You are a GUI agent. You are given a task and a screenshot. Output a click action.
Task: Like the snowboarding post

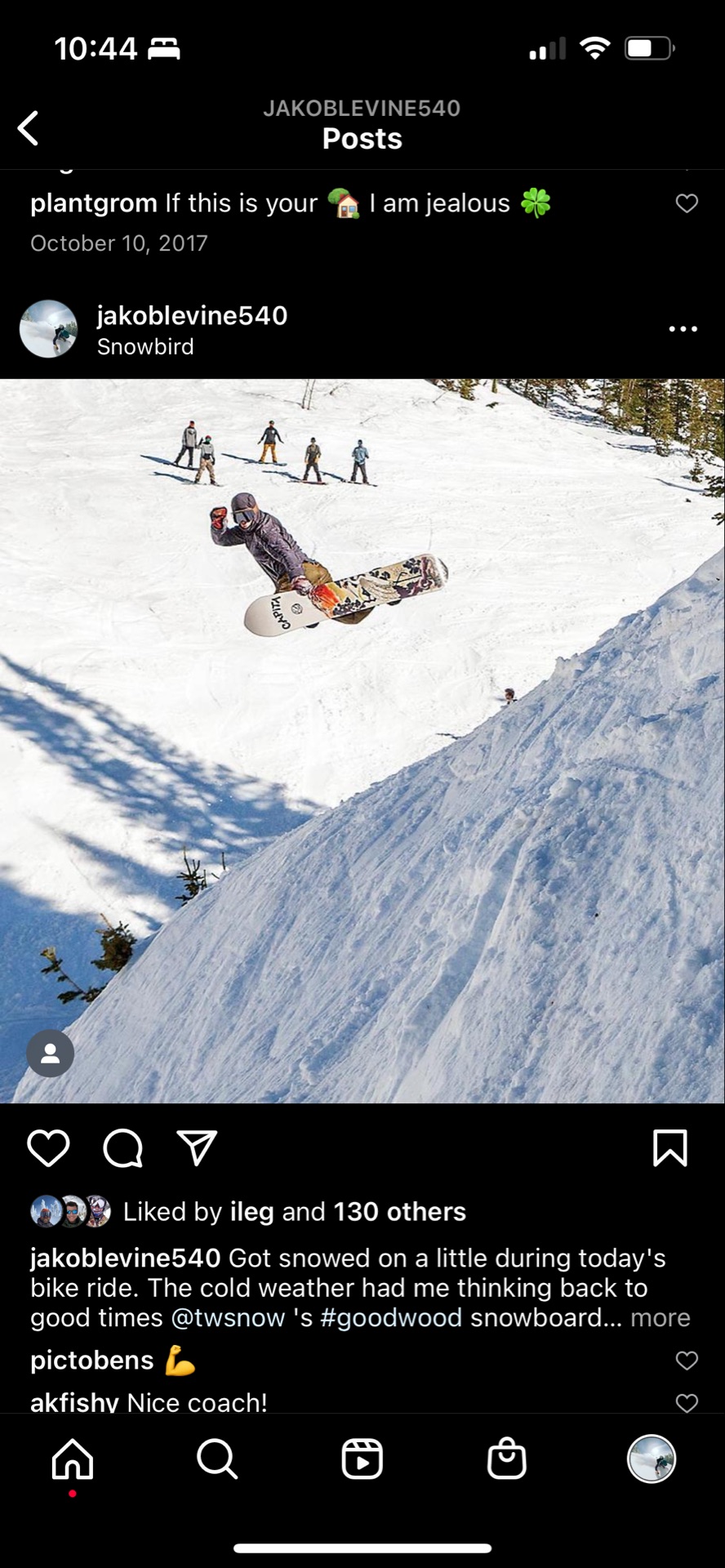[x=48, y=1148]
